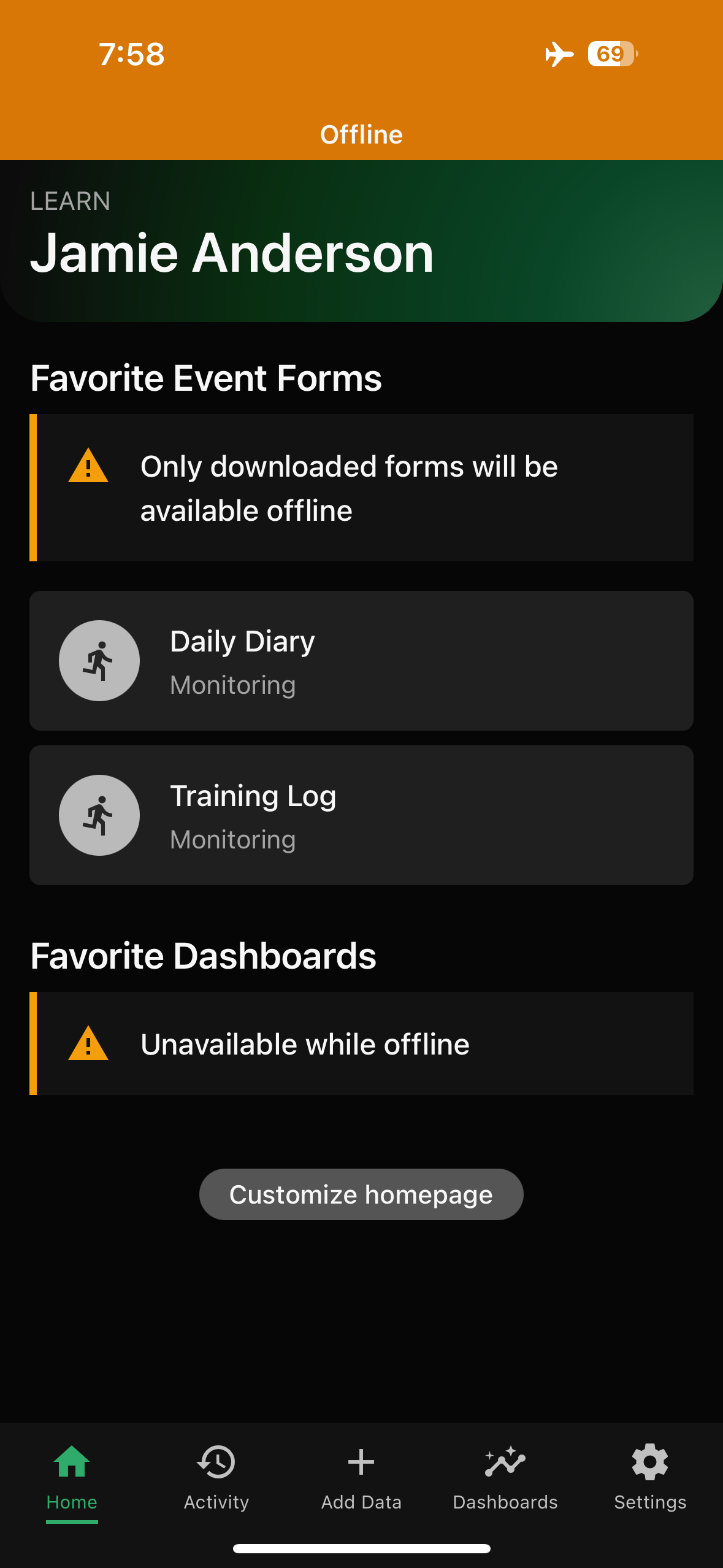The image size is (723, 1568).
Task: Open the Training Log monitoring form
Action: tap(361, 815)
